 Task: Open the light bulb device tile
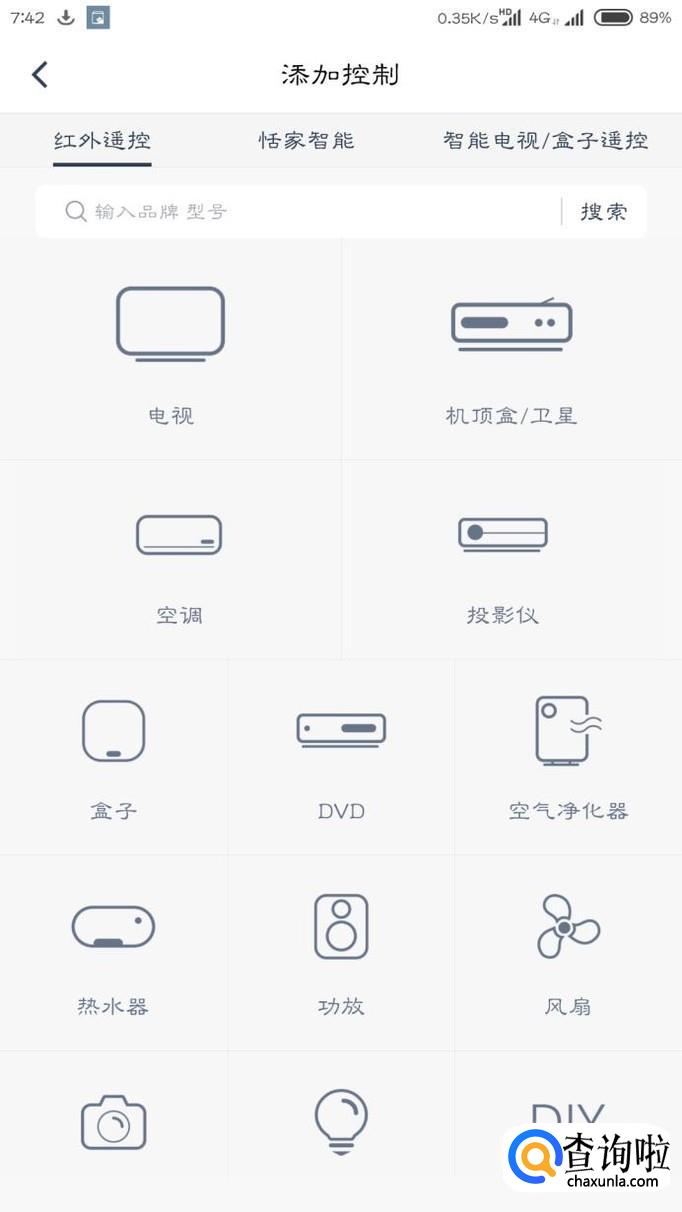[x=341, y=1122]
